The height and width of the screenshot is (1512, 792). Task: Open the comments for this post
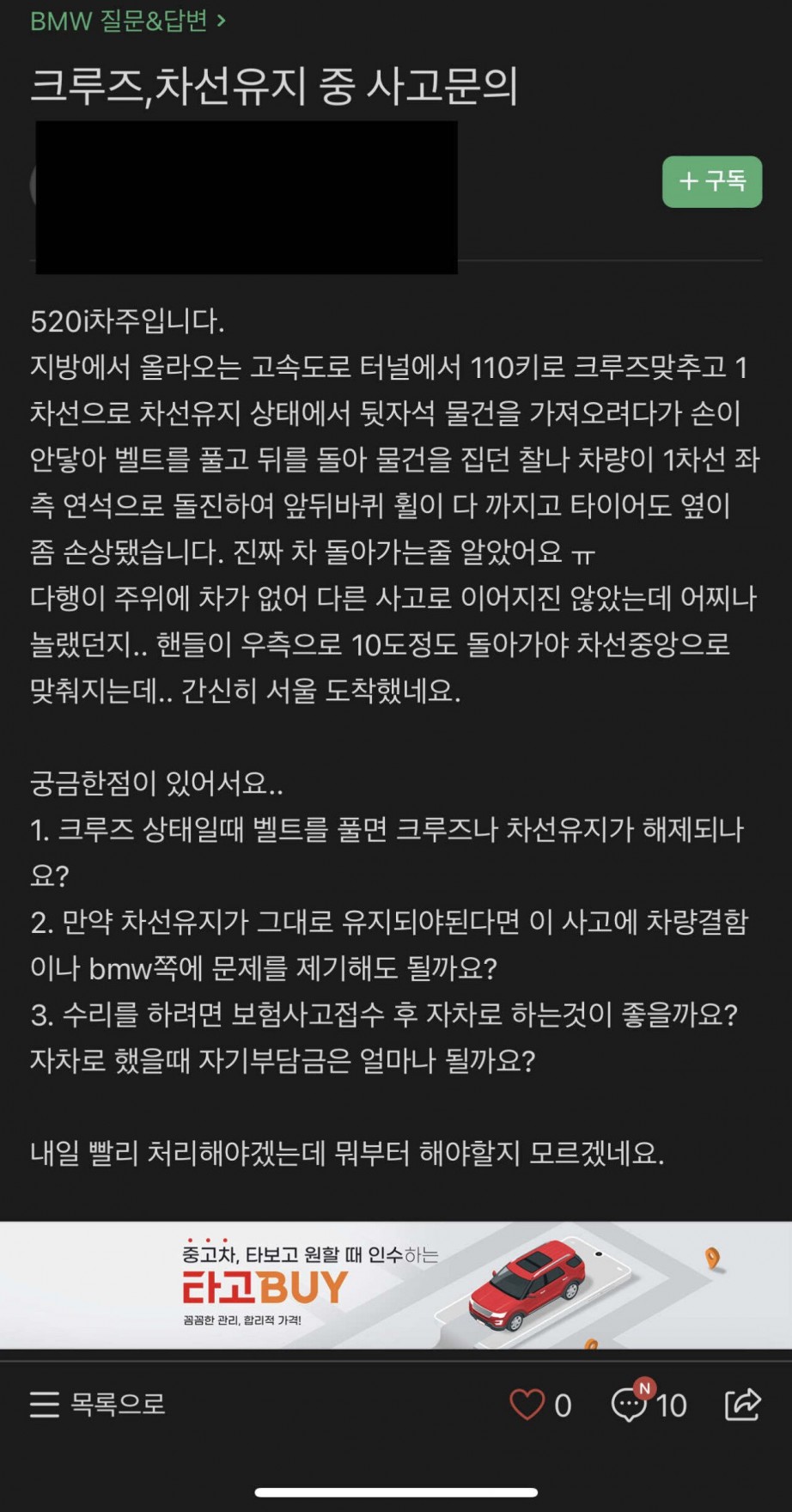point(649,1403)
